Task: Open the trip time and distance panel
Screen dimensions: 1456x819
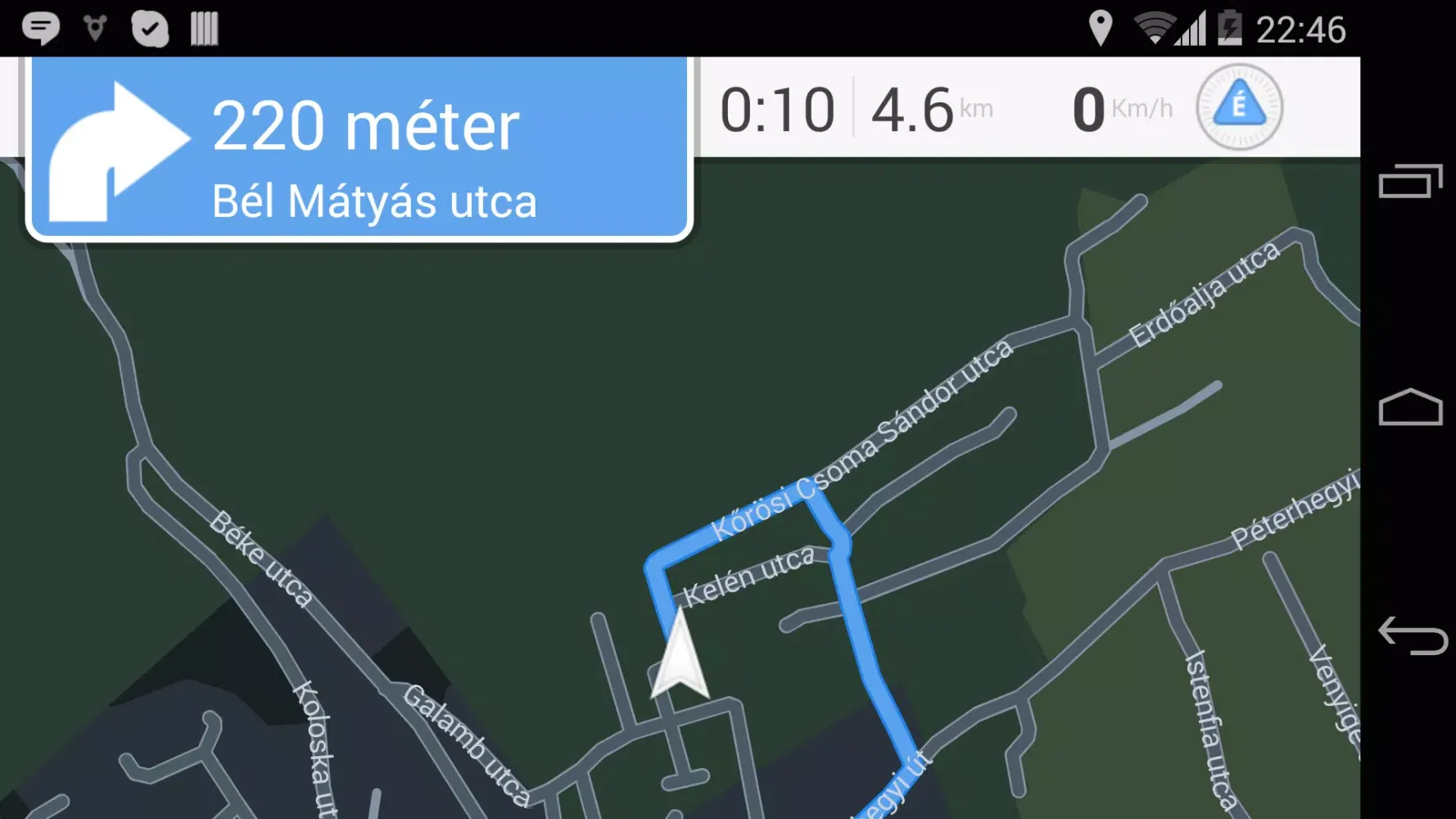Action: click(x=856, y=109)
